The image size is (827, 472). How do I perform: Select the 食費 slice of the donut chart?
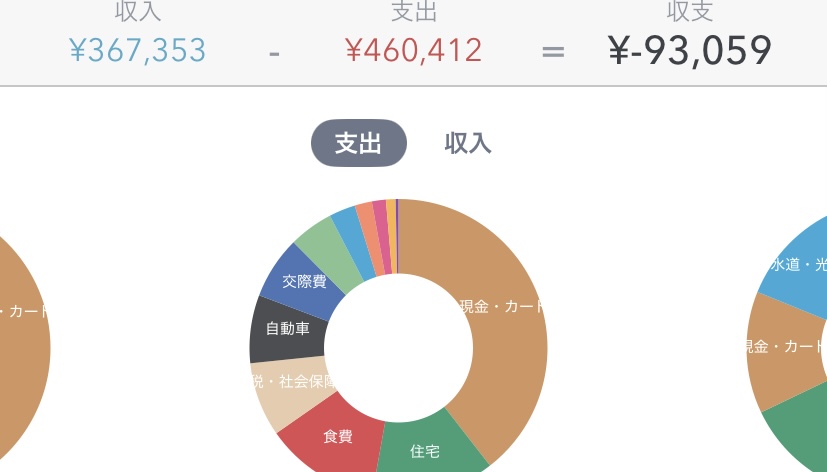(x=337, y=436)
